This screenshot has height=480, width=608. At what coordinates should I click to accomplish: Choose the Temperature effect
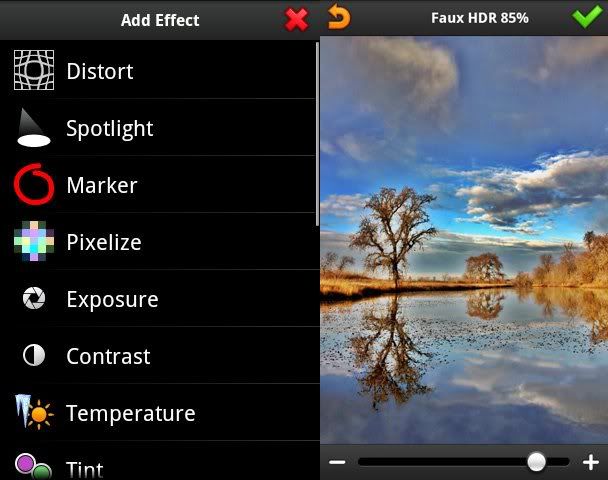point(160,413)
